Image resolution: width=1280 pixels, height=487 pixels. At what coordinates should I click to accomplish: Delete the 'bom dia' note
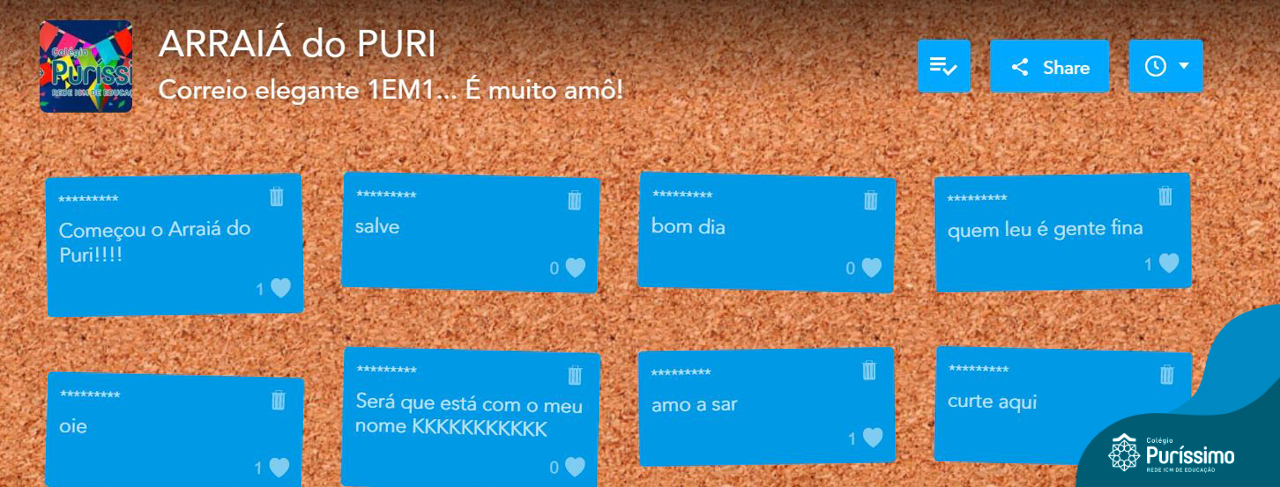(x=871, y=199)
